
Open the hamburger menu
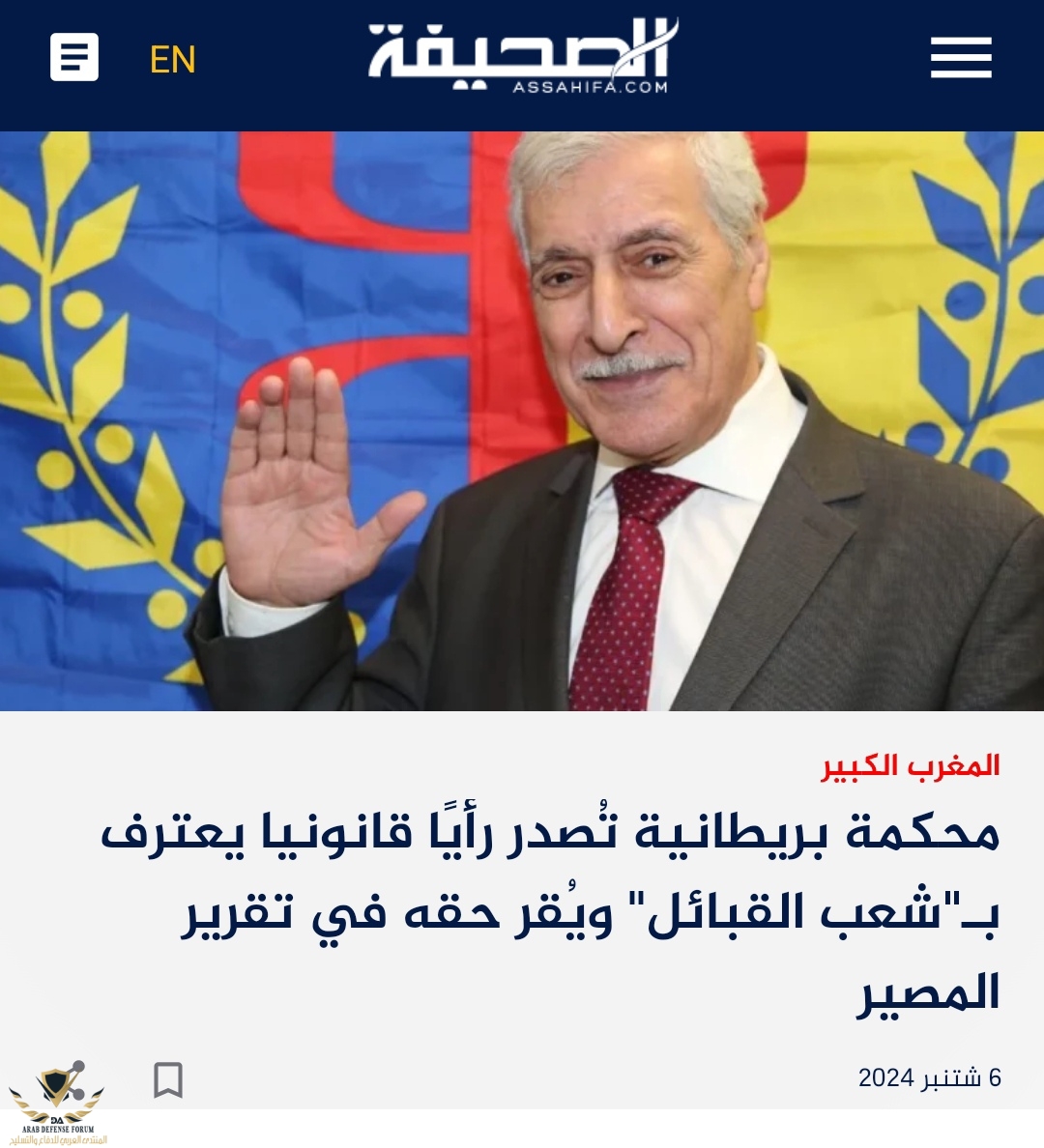[961, 58]
